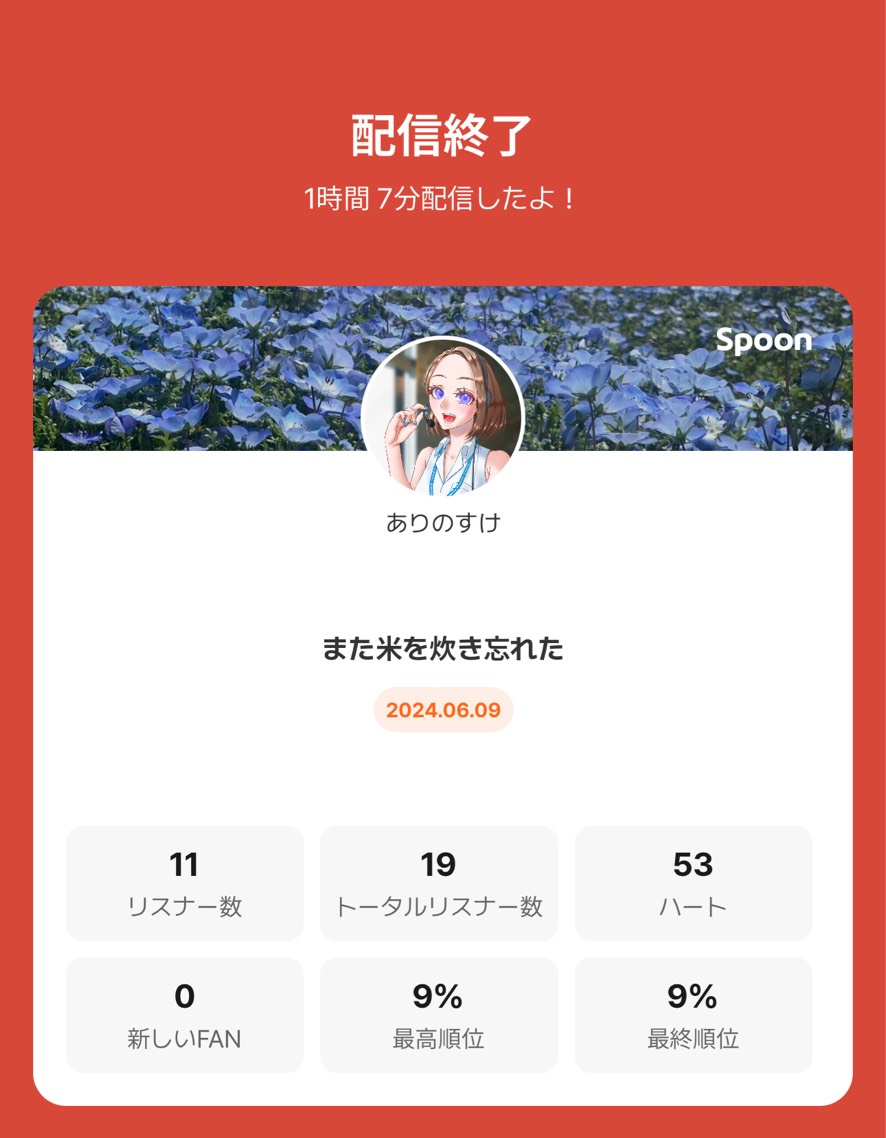Screen dimensions: 886x1138
Task: Click the 9% best rank value
Action: point(438,997)
